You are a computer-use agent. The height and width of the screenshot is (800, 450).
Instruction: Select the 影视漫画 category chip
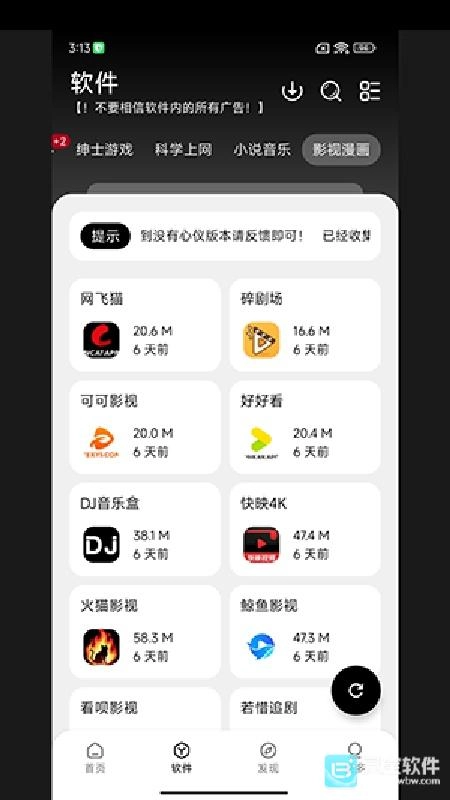click(341, 149)
